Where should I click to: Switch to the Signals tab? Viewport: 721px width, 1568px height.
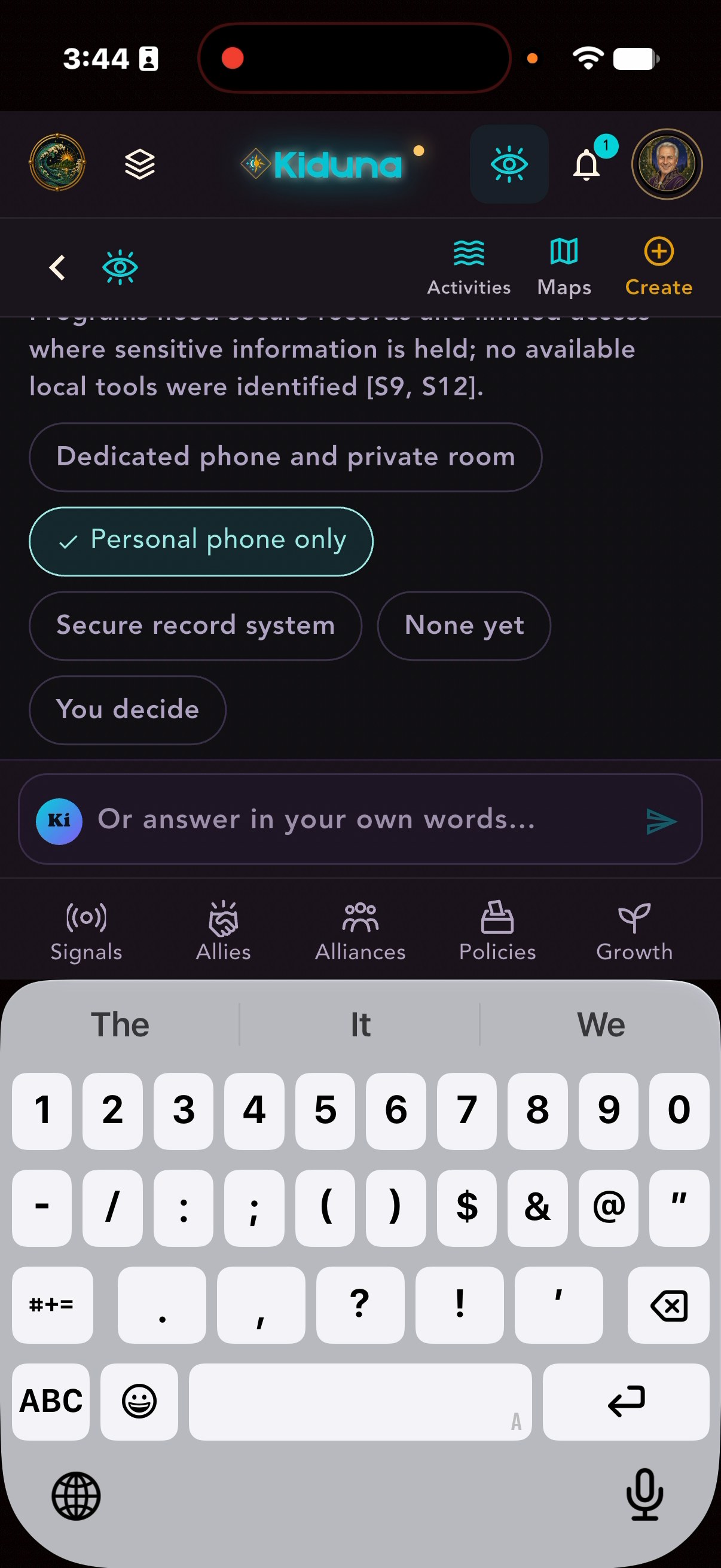(x=87, y=931)
